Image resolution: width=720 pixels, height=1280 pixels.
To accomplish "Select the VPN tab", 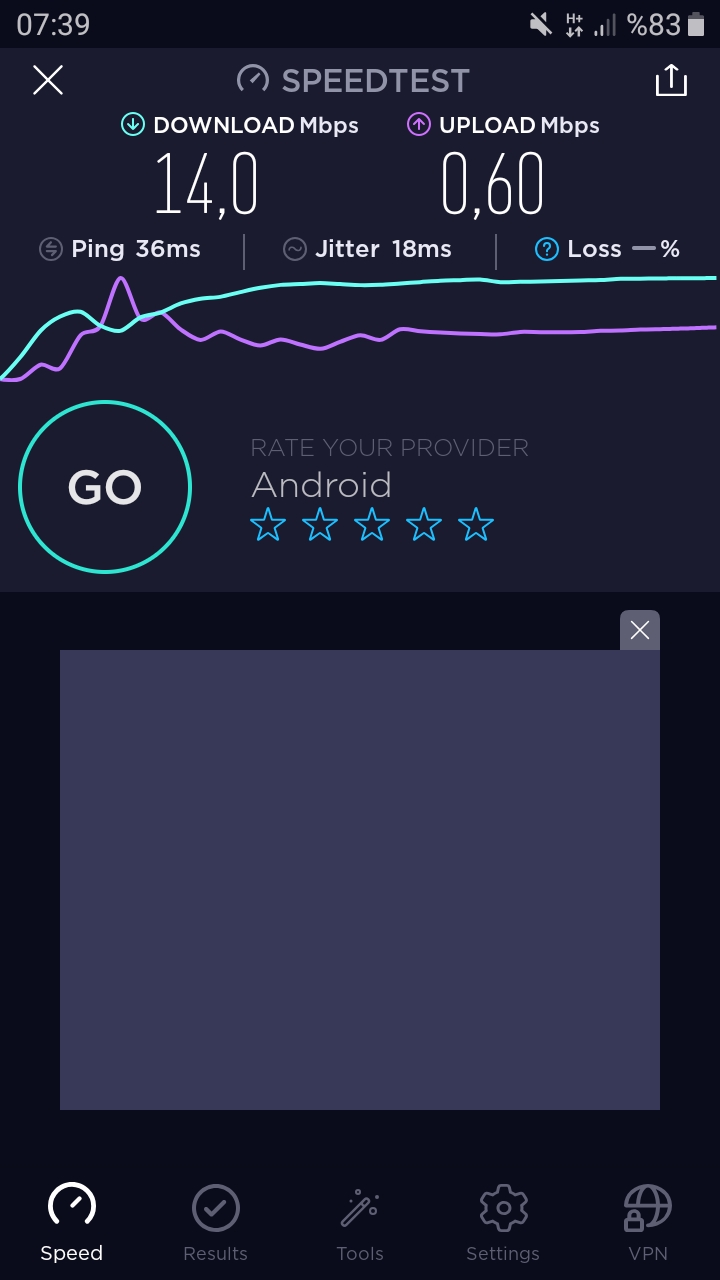I will pos(647,1222).
